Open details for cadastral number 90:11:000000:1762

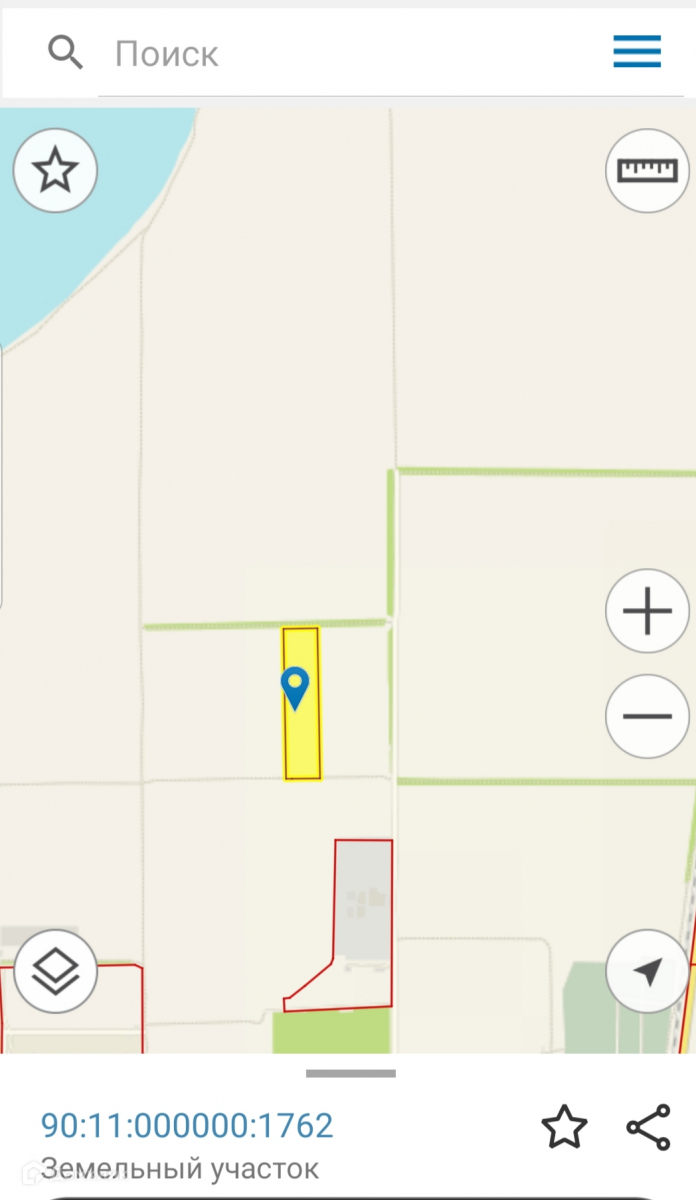[187, 1126]
